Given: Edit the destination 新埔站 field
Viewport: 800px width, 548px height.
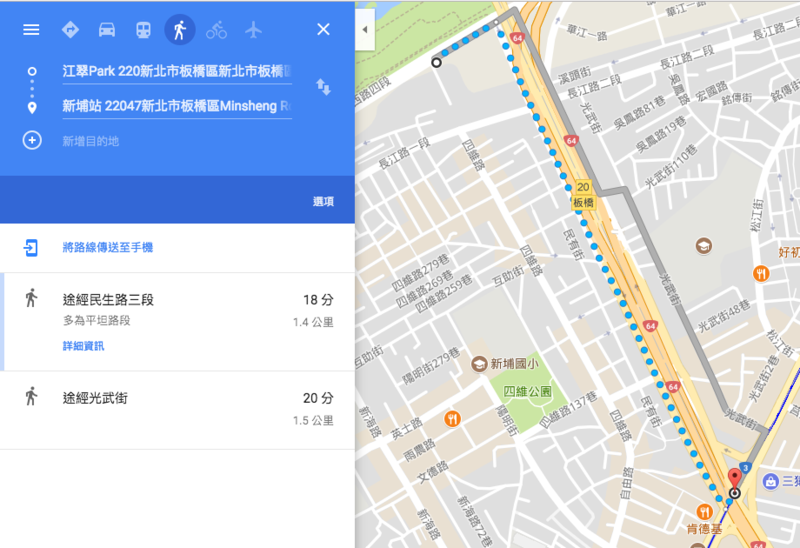Looking at the screenshot, I should [x=176, y=106].
